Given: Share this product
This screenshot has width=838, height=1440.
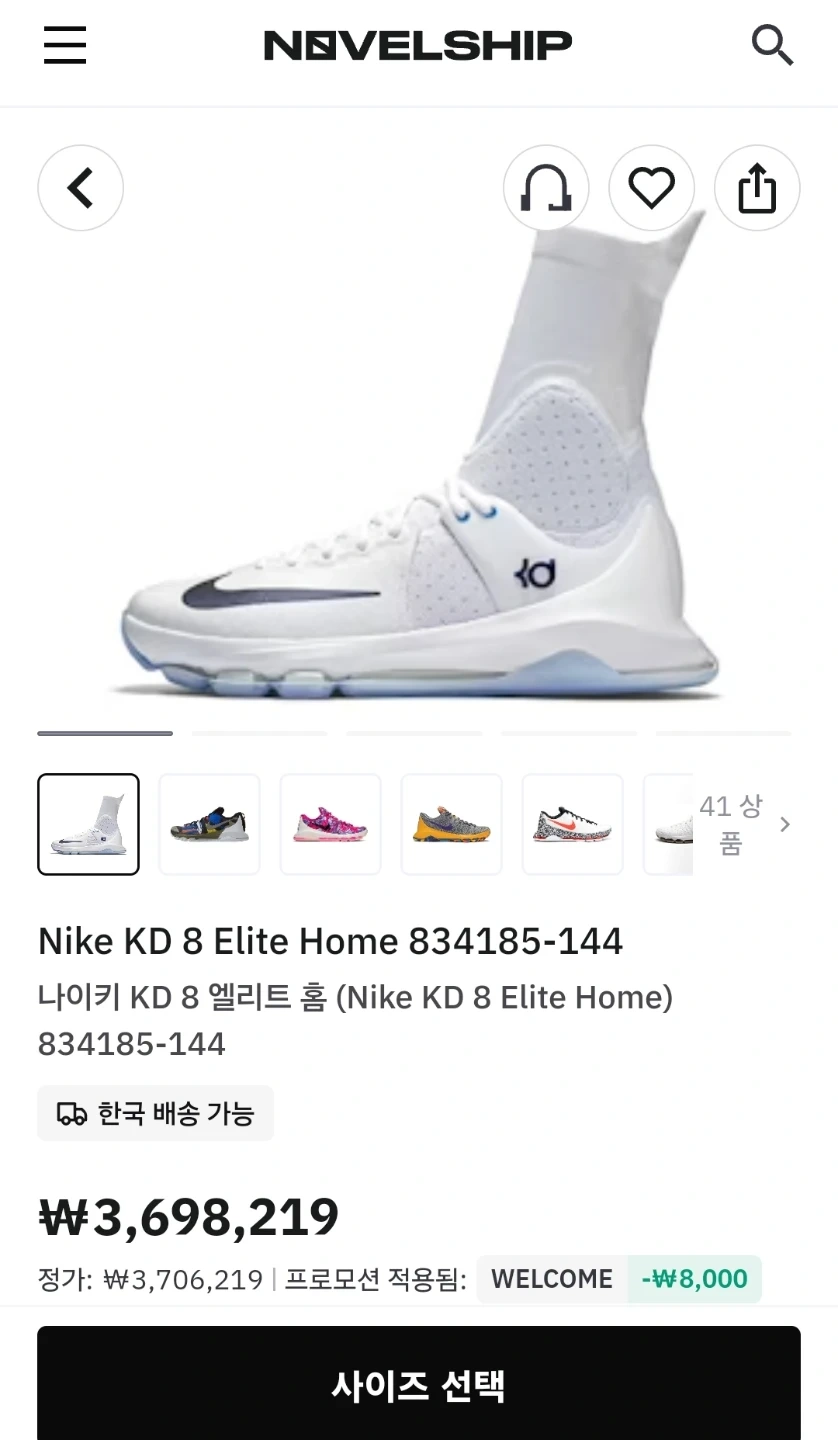Looking at the screenshot, I should pyautogui.click(x=757, y=188).
